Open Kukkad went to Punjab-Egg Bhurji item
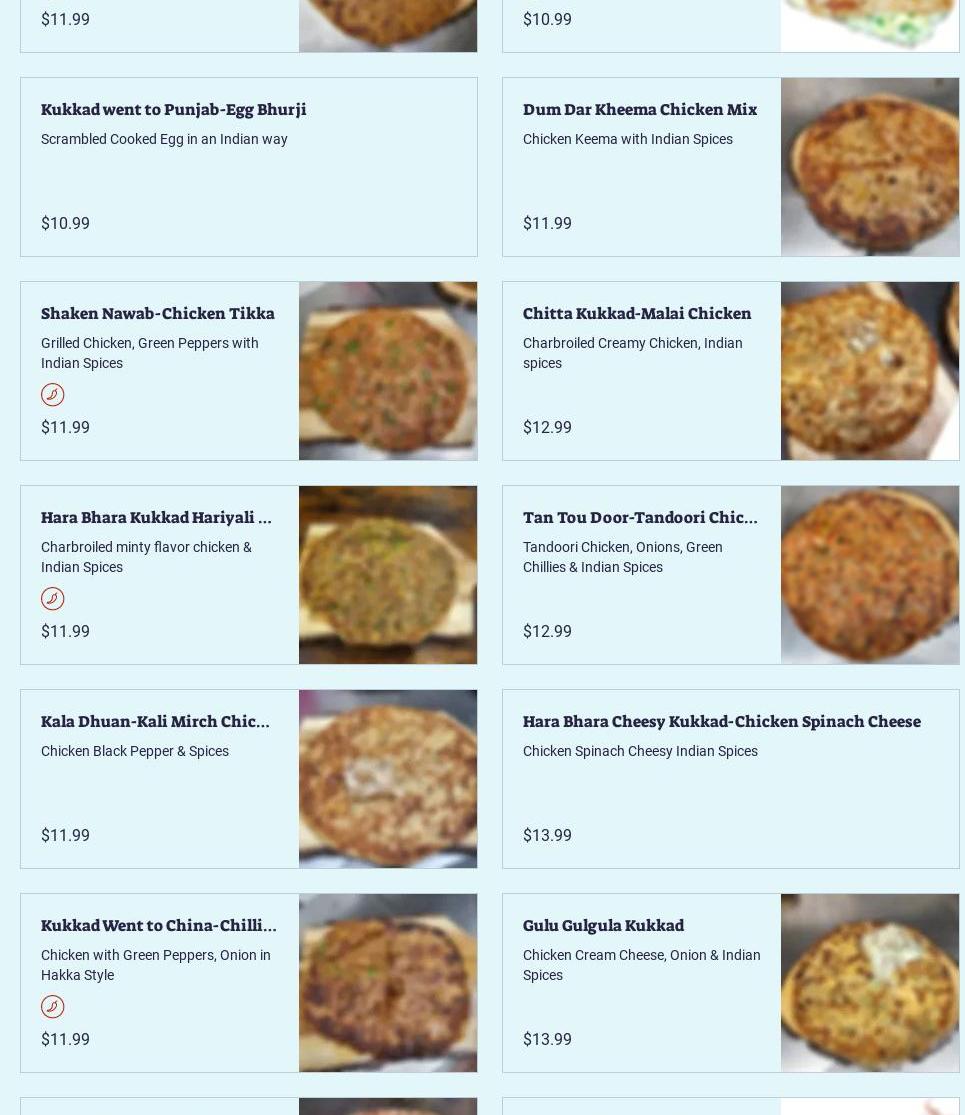The image size is (965, 1115). pyautogui.click(x=173, y=110)
